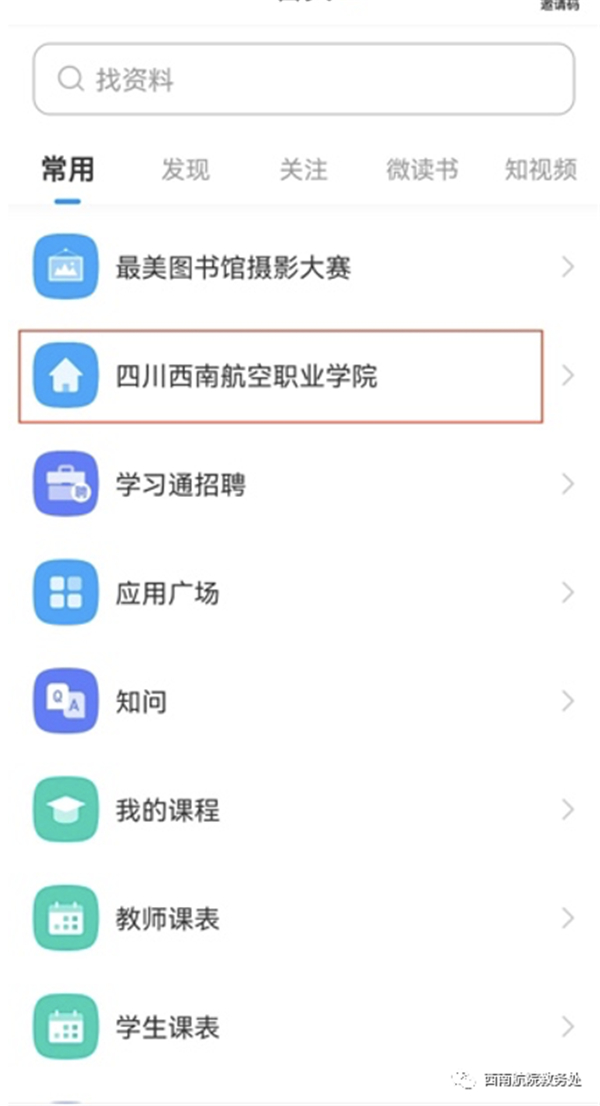This screenshot has height=1106, width=600.
Task: Select the 常用 tab
Action: click(x=68, y=169)
